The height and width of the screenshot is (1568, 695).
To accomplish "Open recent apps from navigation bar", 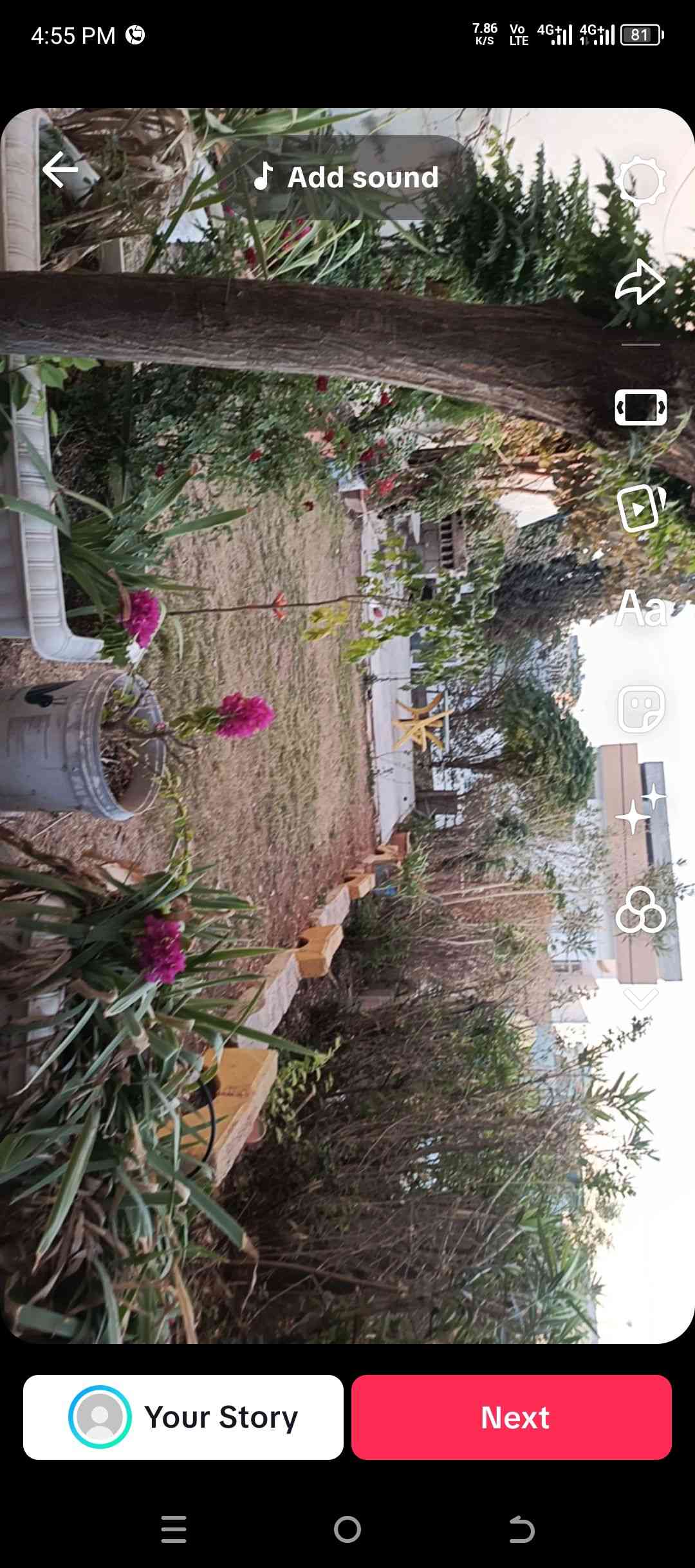I will pyautogui.click(x=174, y=1529).
